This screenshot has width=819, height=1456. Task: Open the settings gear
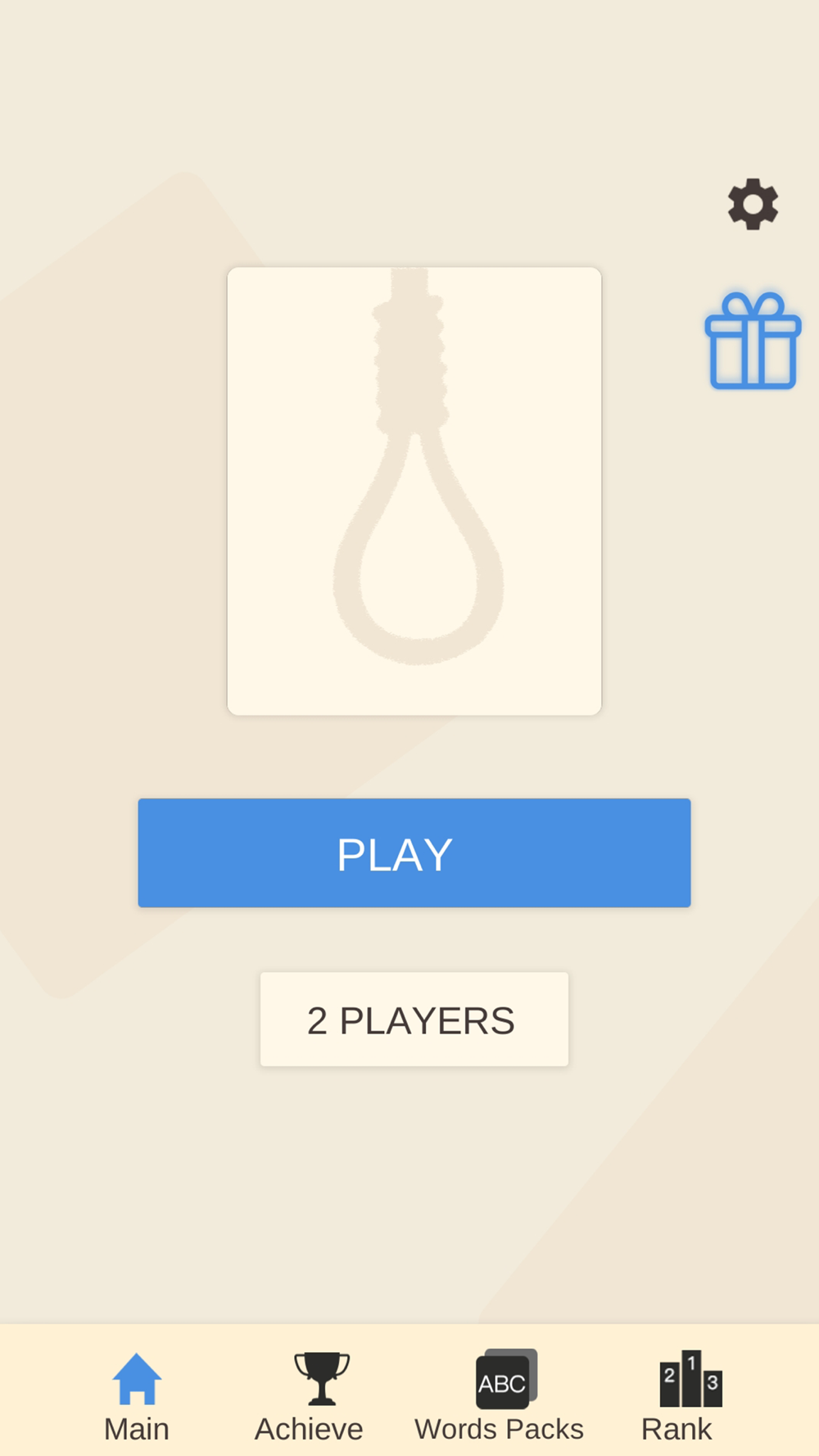coord(753,204)
